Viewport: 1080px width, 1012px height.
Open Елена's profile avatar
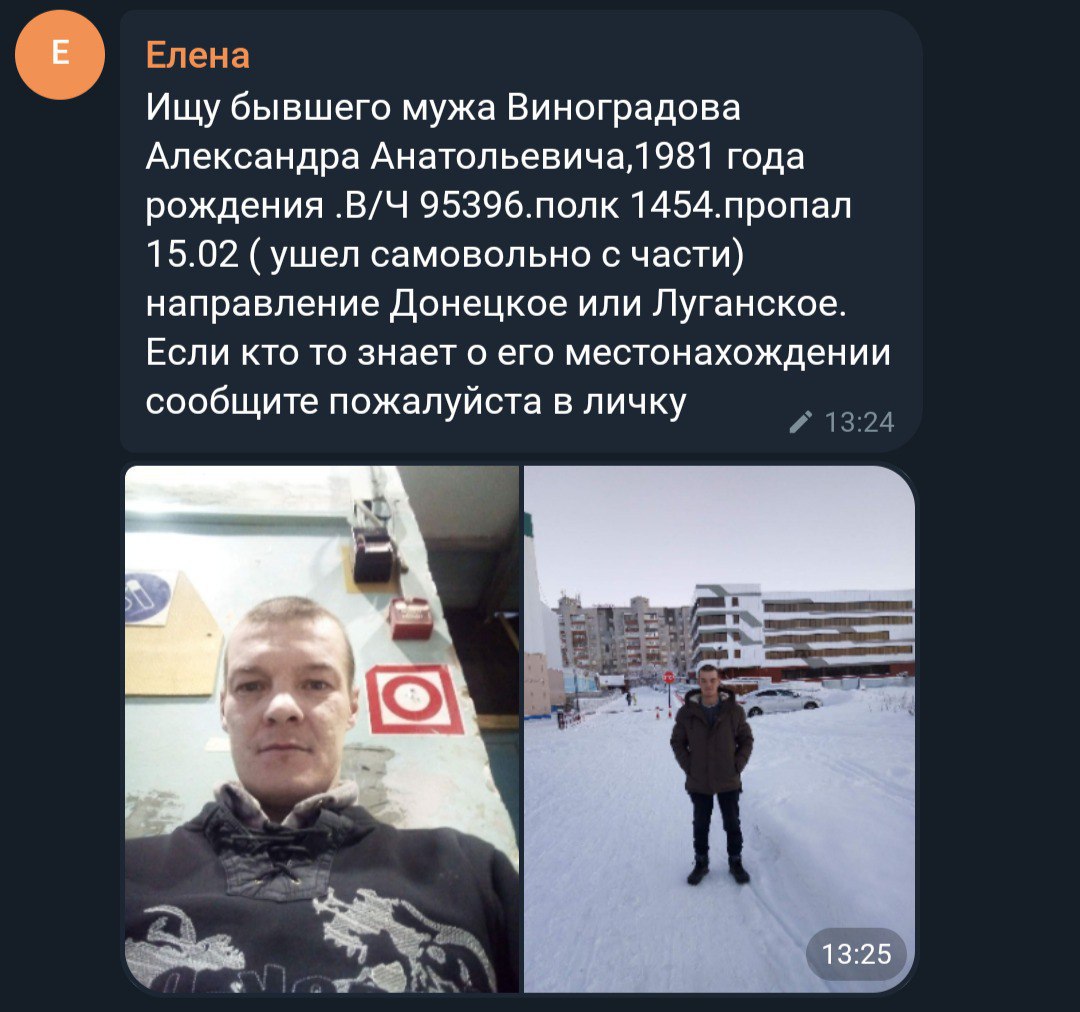coord(60,54)
